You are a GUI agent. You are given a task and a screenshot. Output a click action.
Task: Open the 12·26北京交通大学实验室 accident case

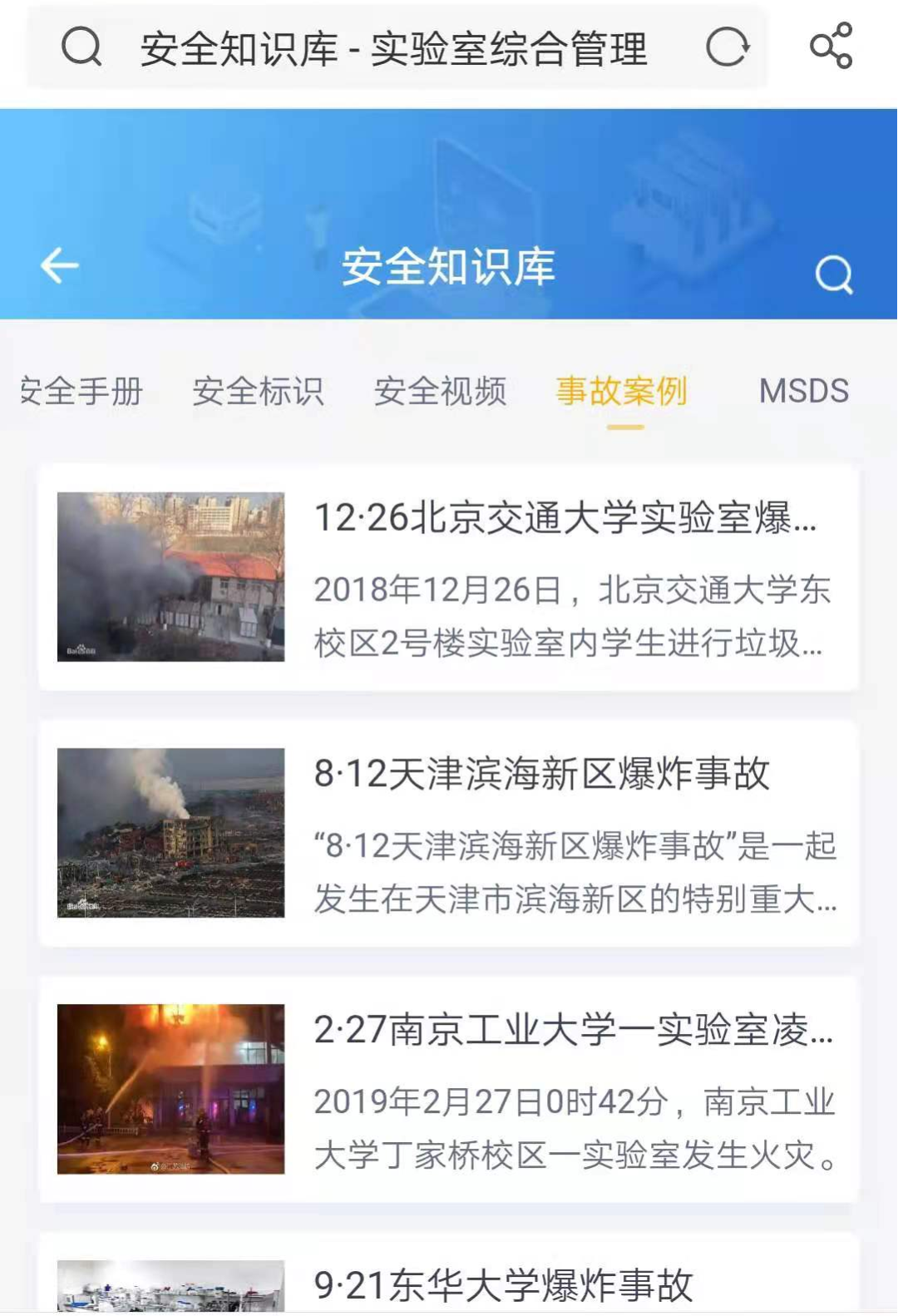(449, 577)
